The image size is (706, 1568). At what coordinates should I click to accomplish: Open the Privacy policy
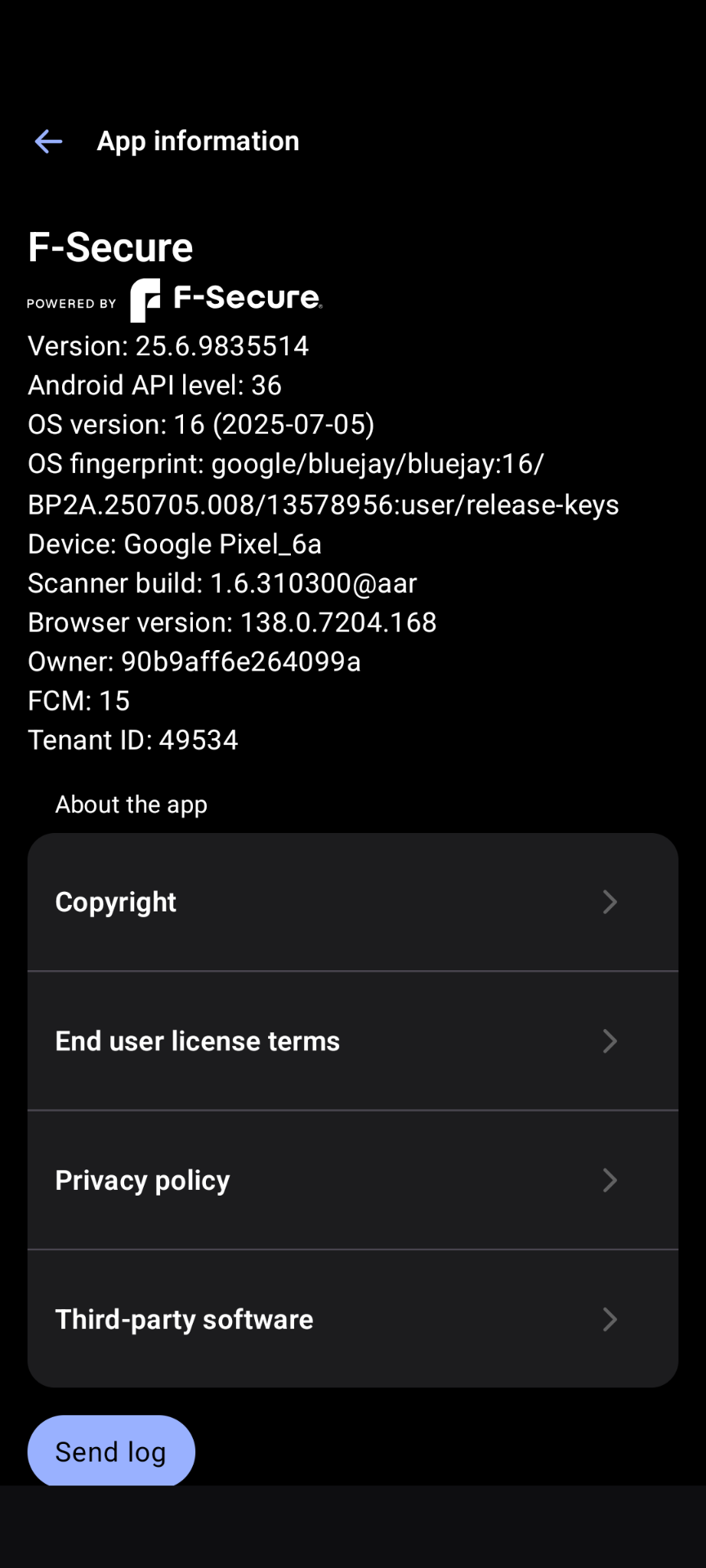[x=353, y=1180]
